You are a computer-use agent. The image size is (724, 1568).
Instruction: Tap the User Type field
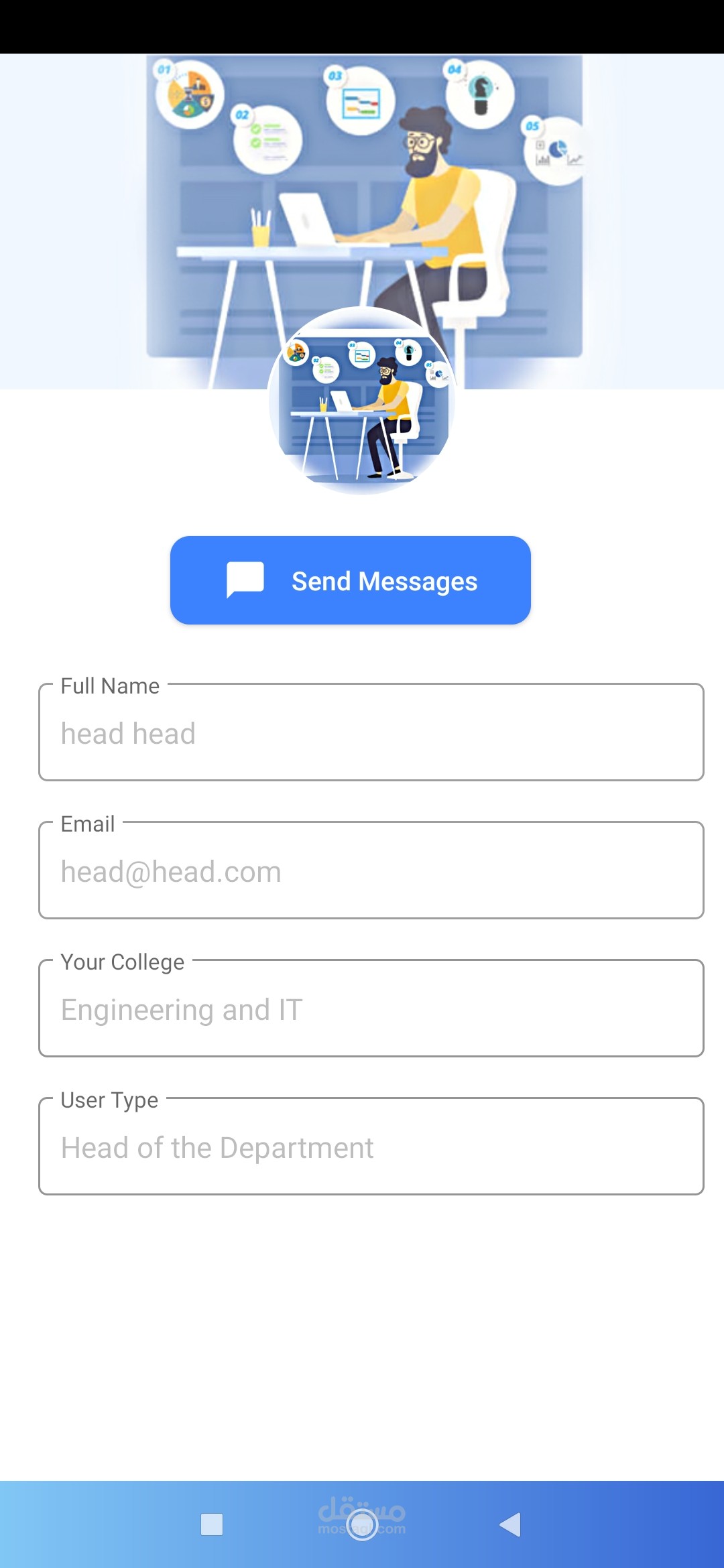click(371, 1147)
